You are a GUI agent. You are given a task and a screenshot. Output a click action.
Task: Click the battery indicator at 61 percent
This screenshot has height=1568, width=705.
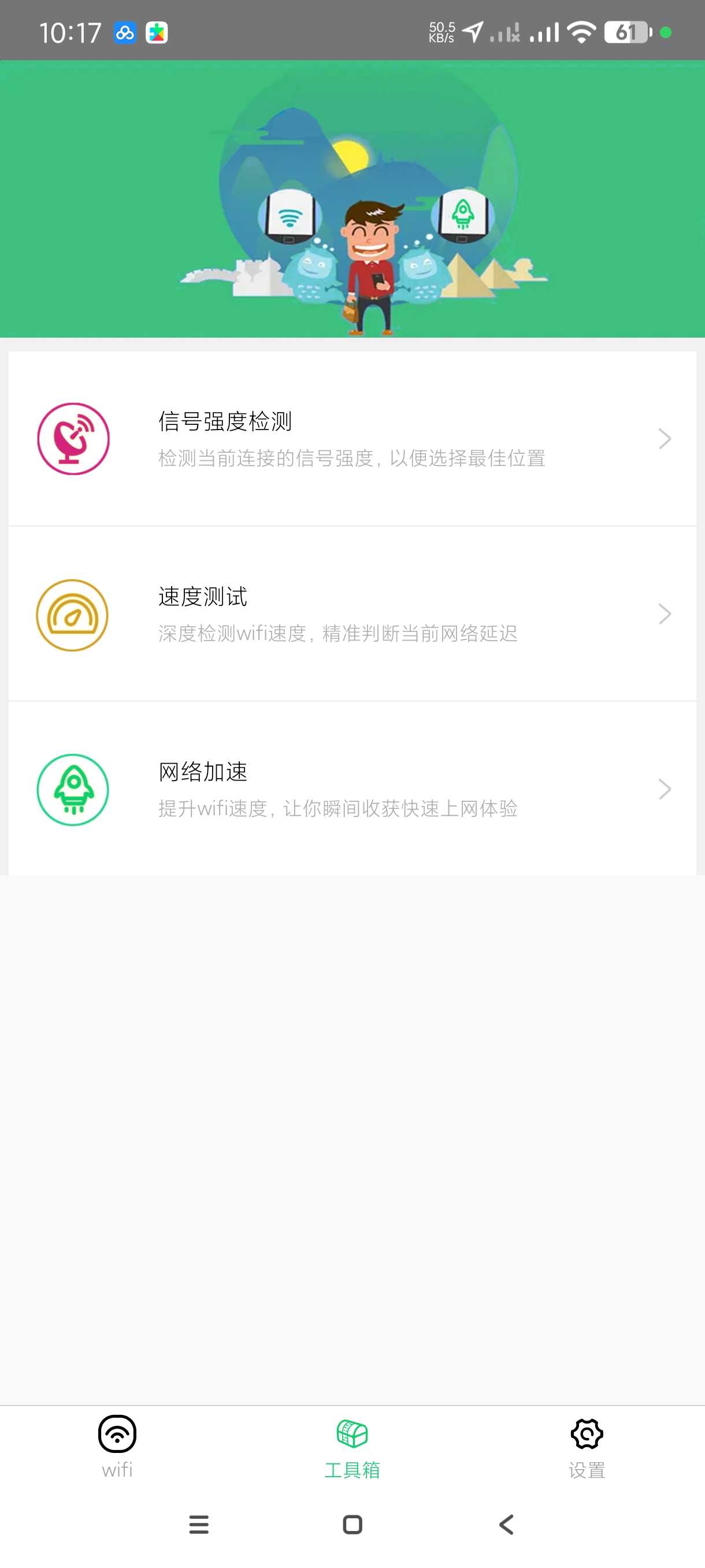pyautogui.click(x=628, y=32)
